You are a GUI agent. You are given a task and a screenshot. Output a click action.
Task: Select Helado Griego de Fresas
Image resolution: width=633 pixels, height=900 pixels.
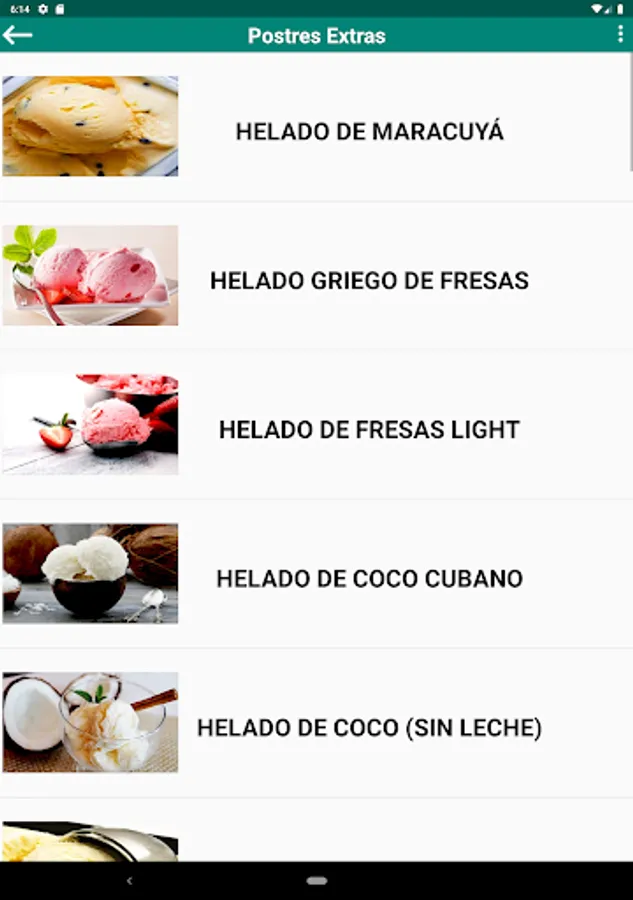point(369,281)
